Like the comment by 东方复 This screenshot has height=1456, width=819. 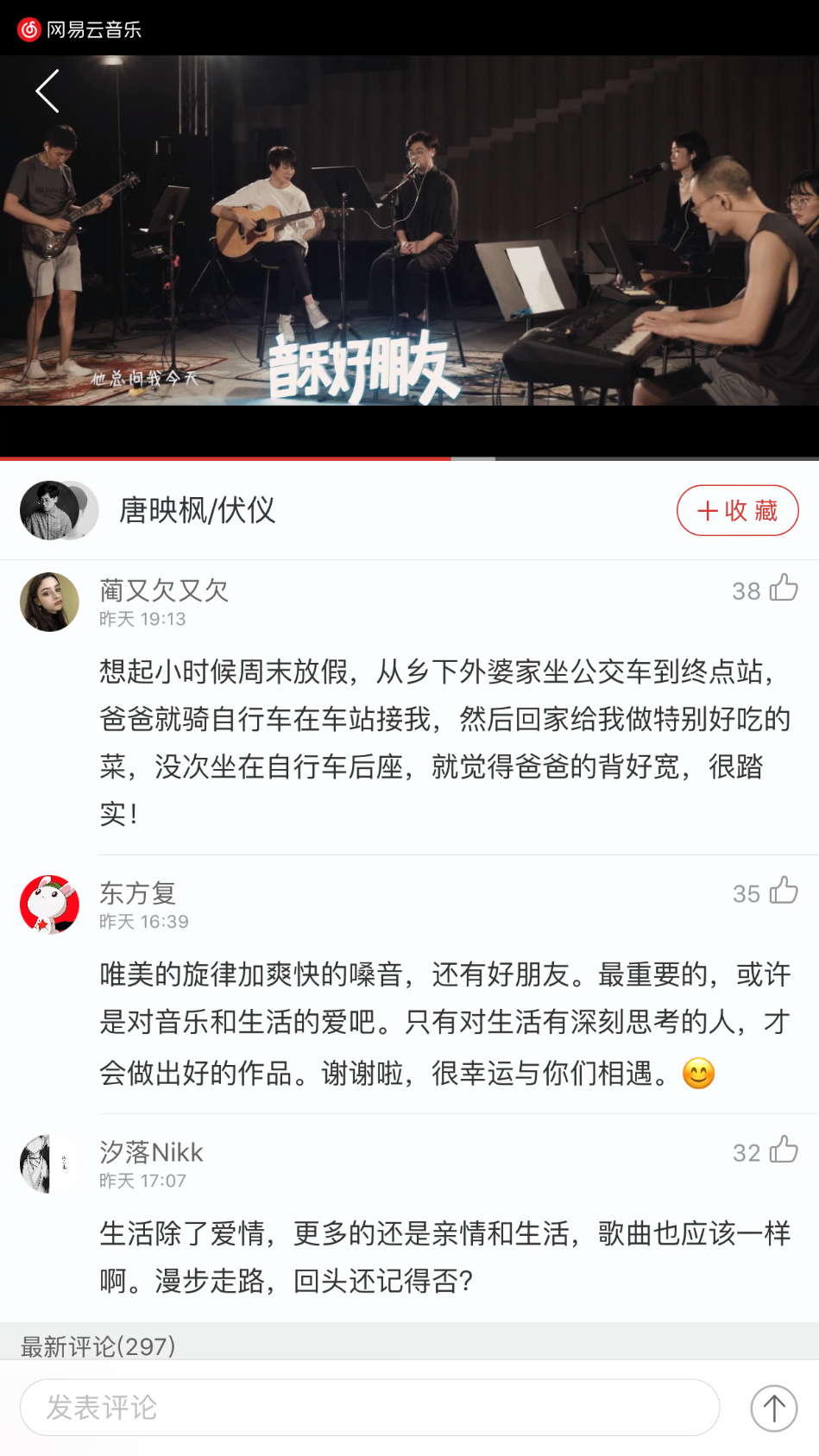tap(784, 892)
